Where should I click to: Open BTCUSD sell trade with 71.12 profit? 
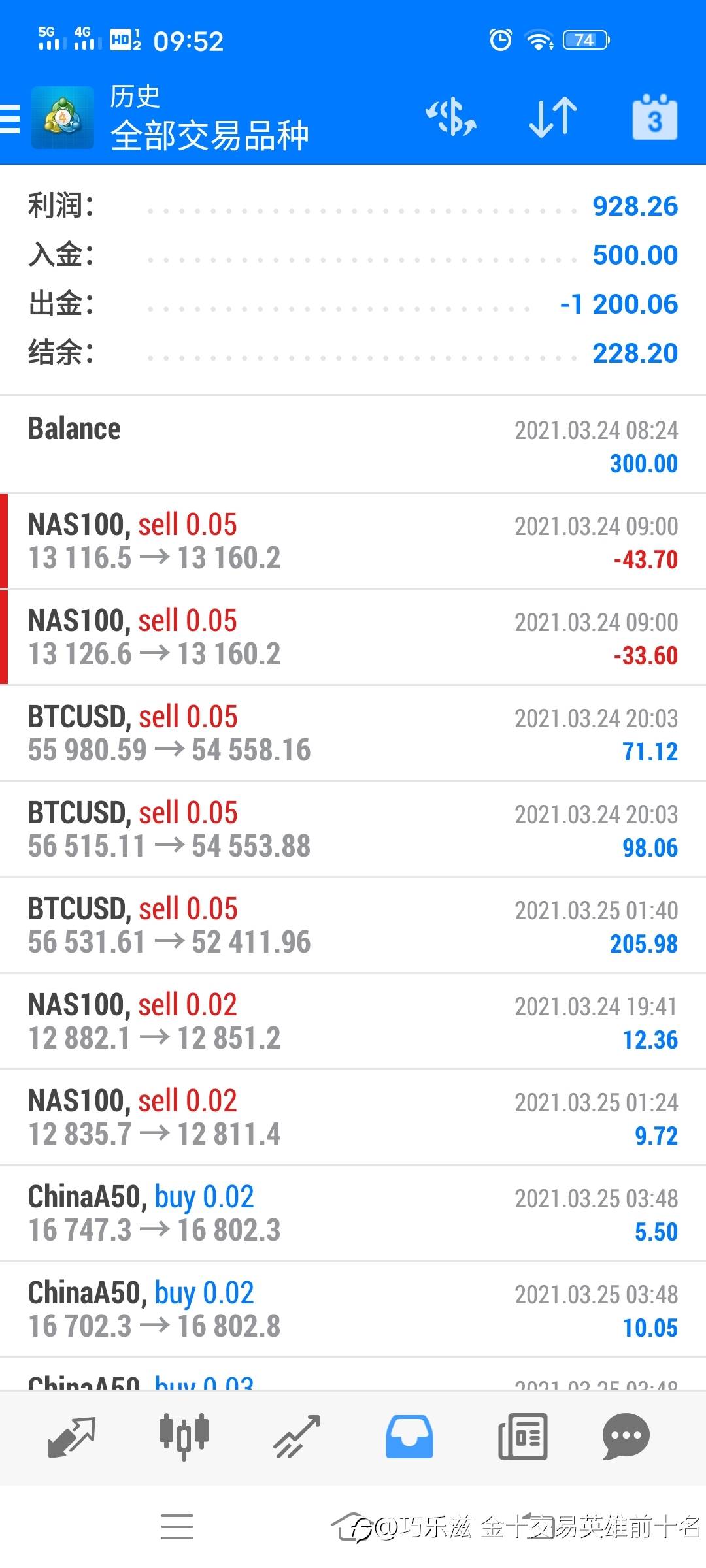point(353,733)
